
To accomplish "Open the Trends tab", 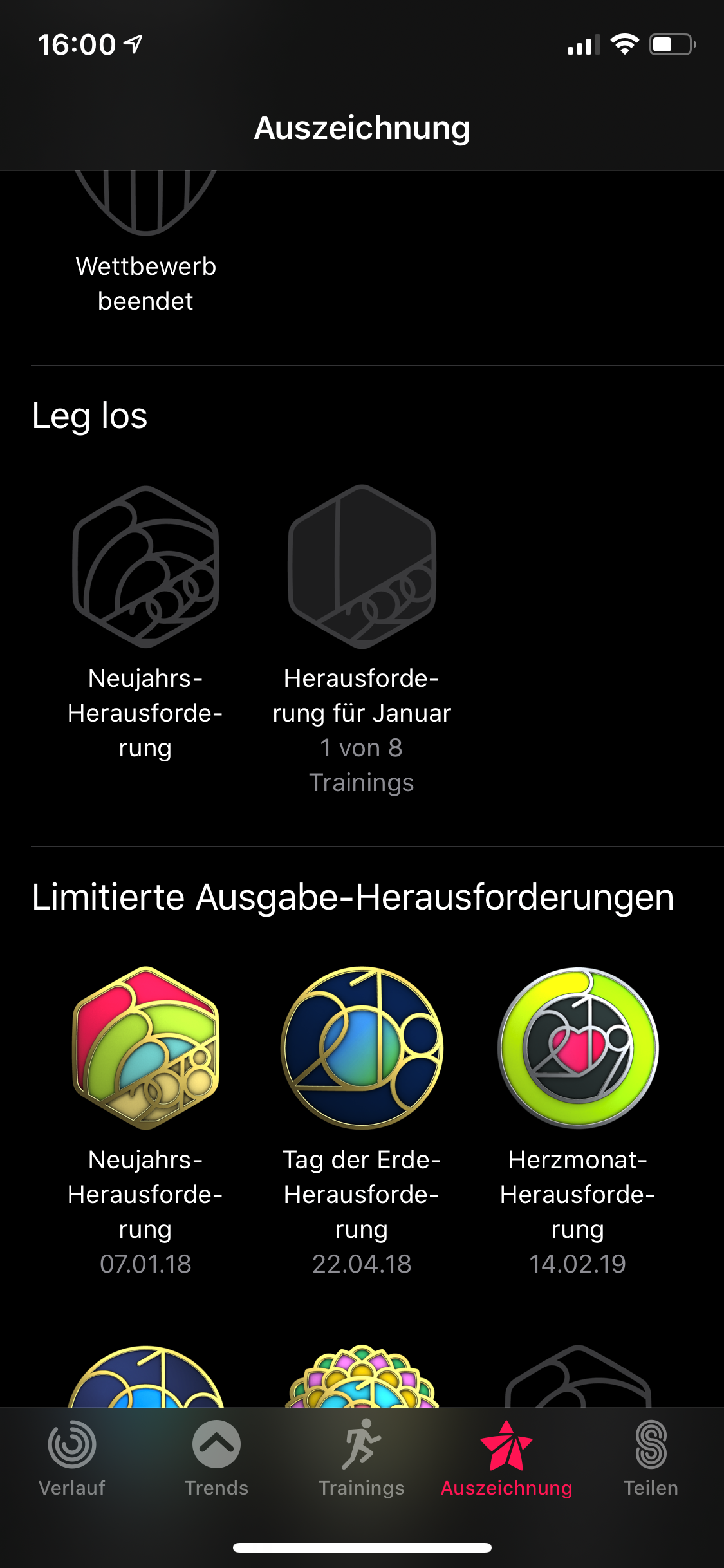I will click(x=217, y=1459).
